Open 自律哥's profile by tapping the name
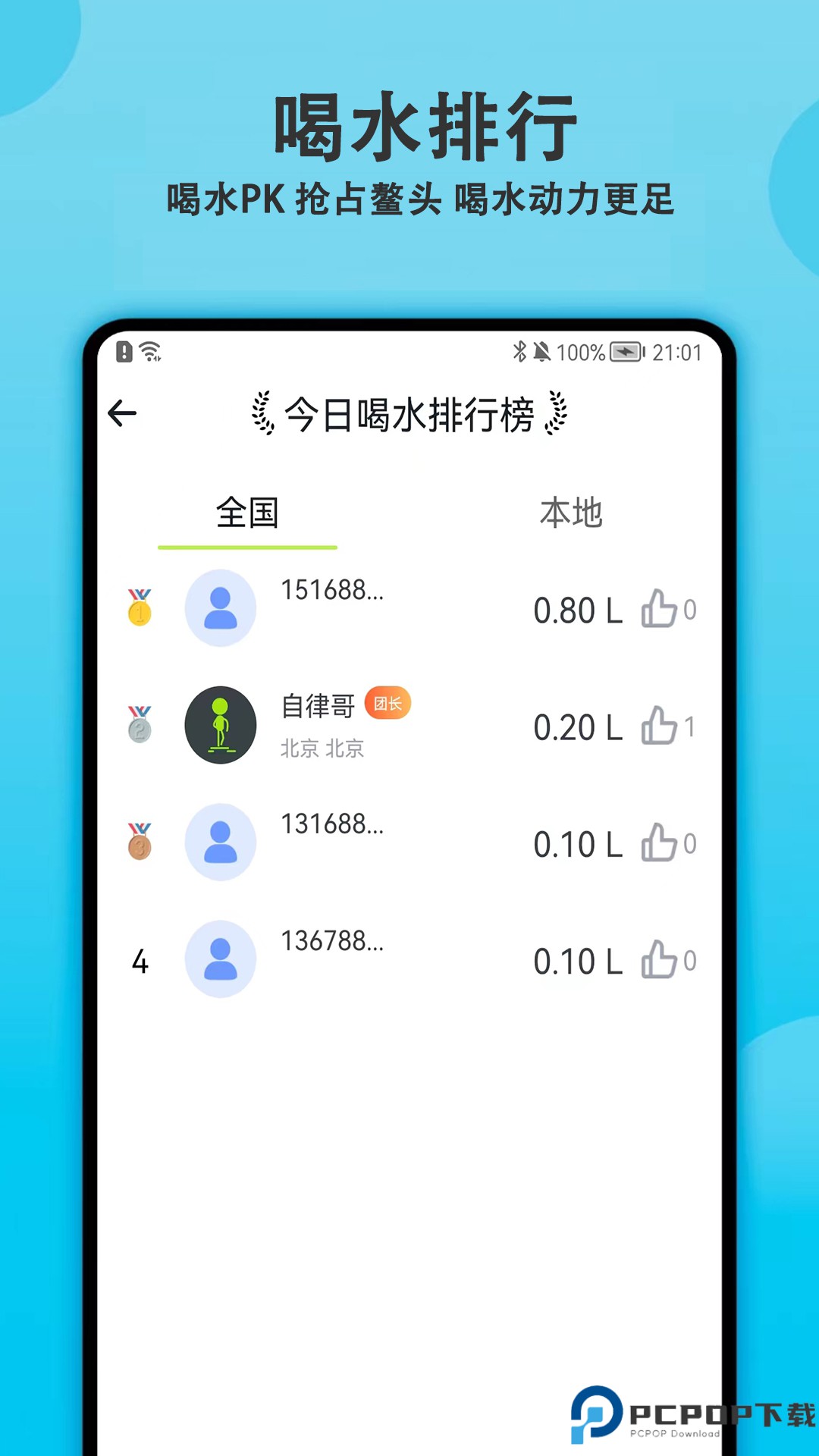819x1456 pixels. pyautogui.click(x=318, y=705)
